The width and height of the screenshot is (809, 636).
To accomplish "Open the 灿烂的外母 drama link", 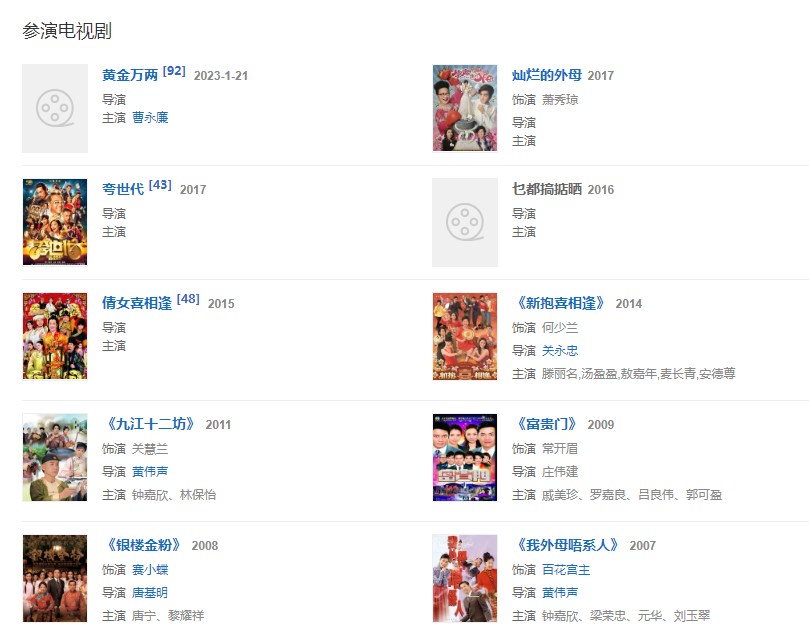I will pyautogui.click(x=546, y=75).
